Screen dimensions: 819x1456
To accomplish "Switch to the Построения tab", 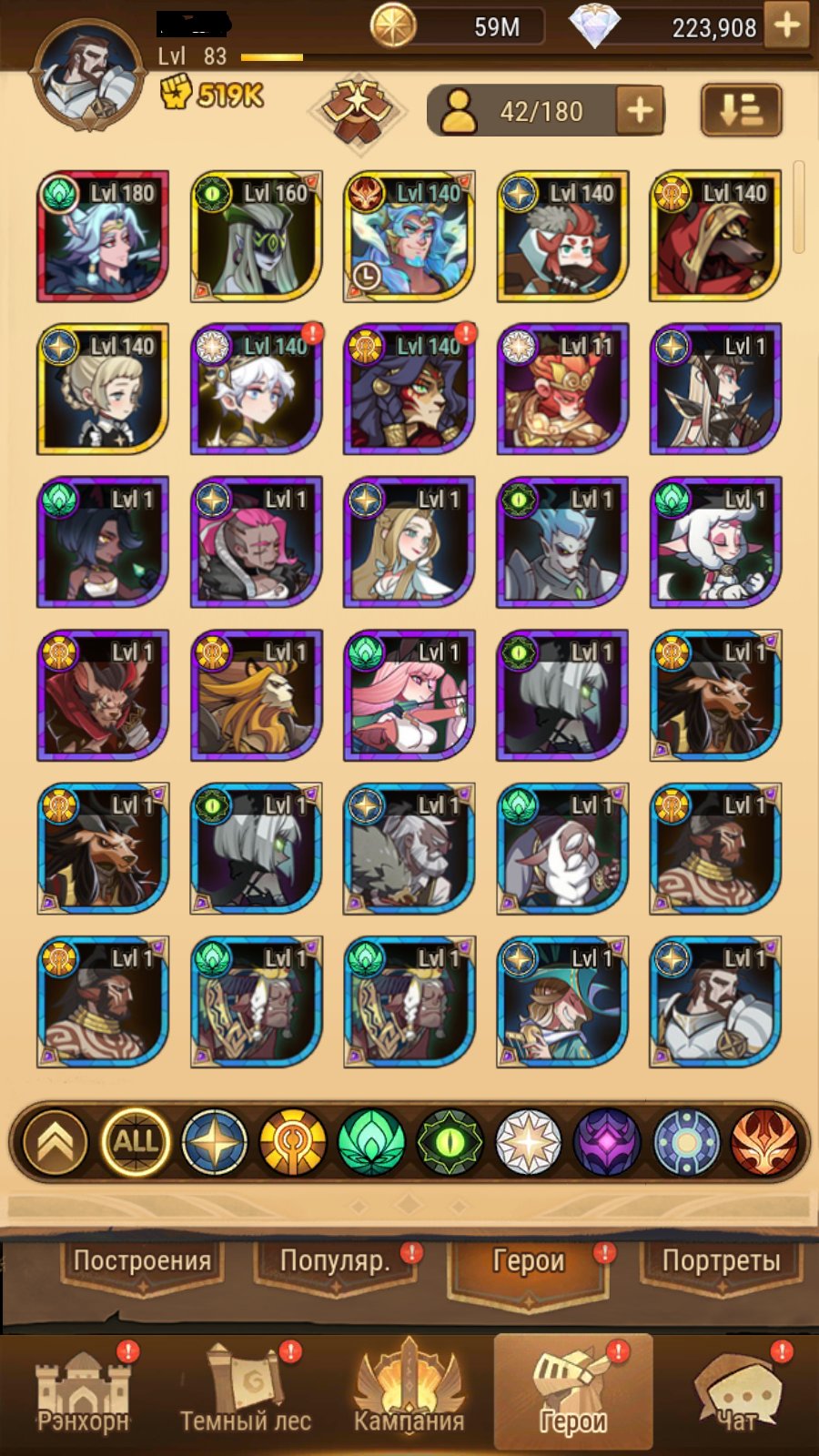I will tap(142, 1263).
